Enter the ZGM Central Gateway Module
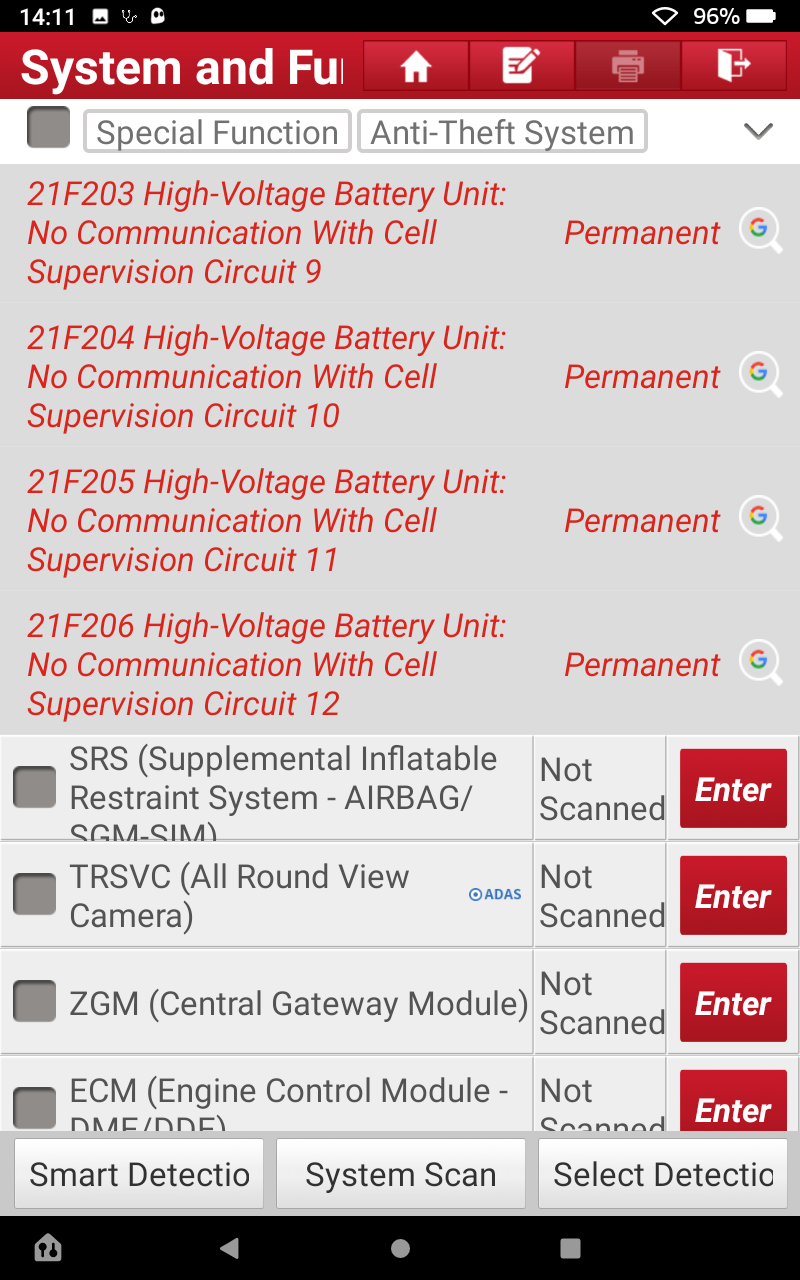This screenshot has height=1280, width=800. pos(733,1003)
